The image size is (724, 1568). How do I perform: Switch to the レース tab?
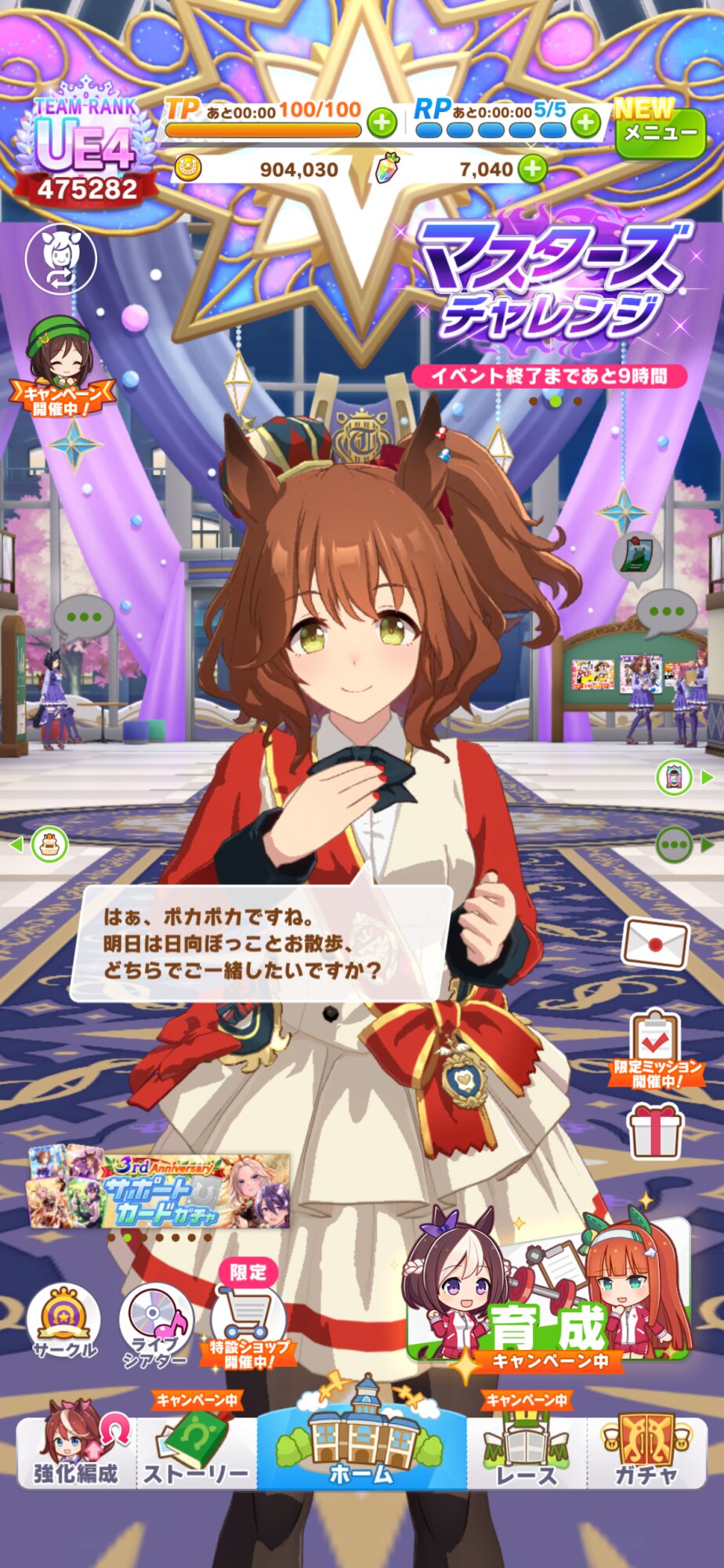[527, 1450]
